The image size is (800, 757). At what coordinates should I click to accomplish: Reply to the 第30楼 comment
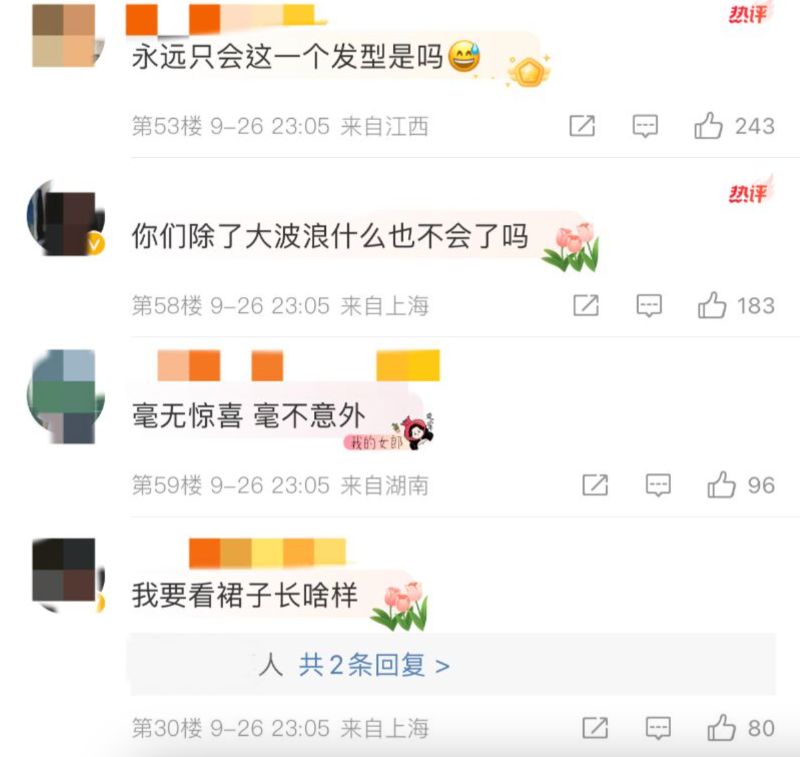(x=658, y=727)
